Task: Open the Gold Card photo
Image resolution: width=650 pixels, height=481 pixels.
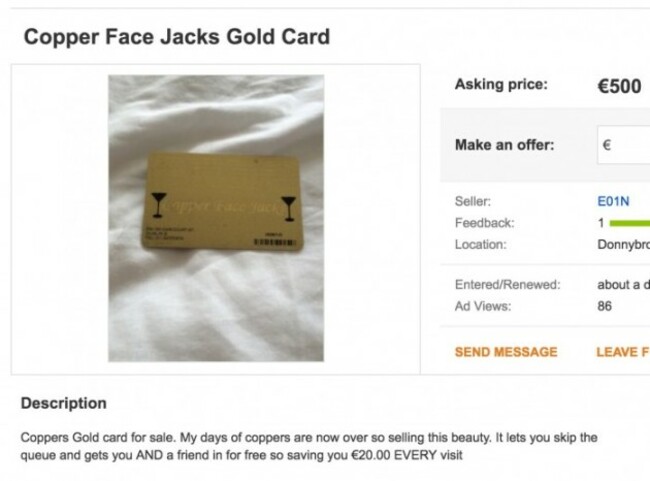Action: click(216, 218)
